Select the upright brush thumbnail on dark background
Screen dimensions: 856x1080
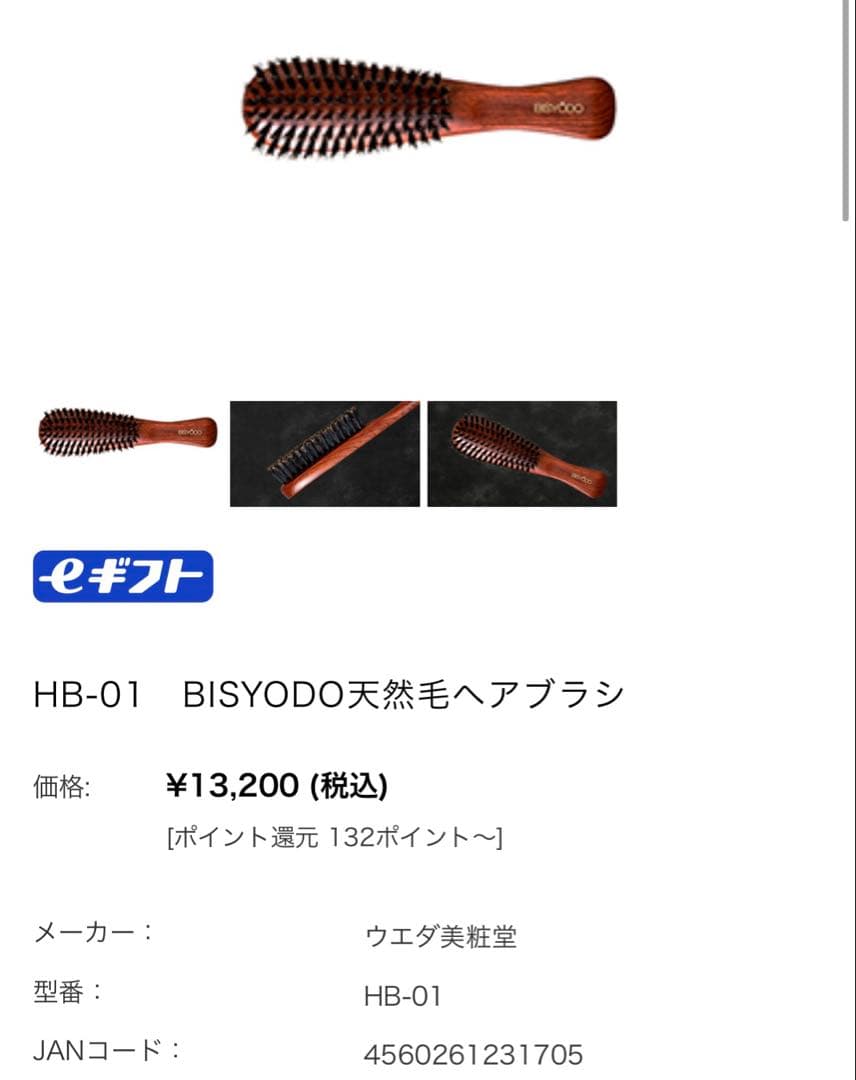click(x=522, y=452)
